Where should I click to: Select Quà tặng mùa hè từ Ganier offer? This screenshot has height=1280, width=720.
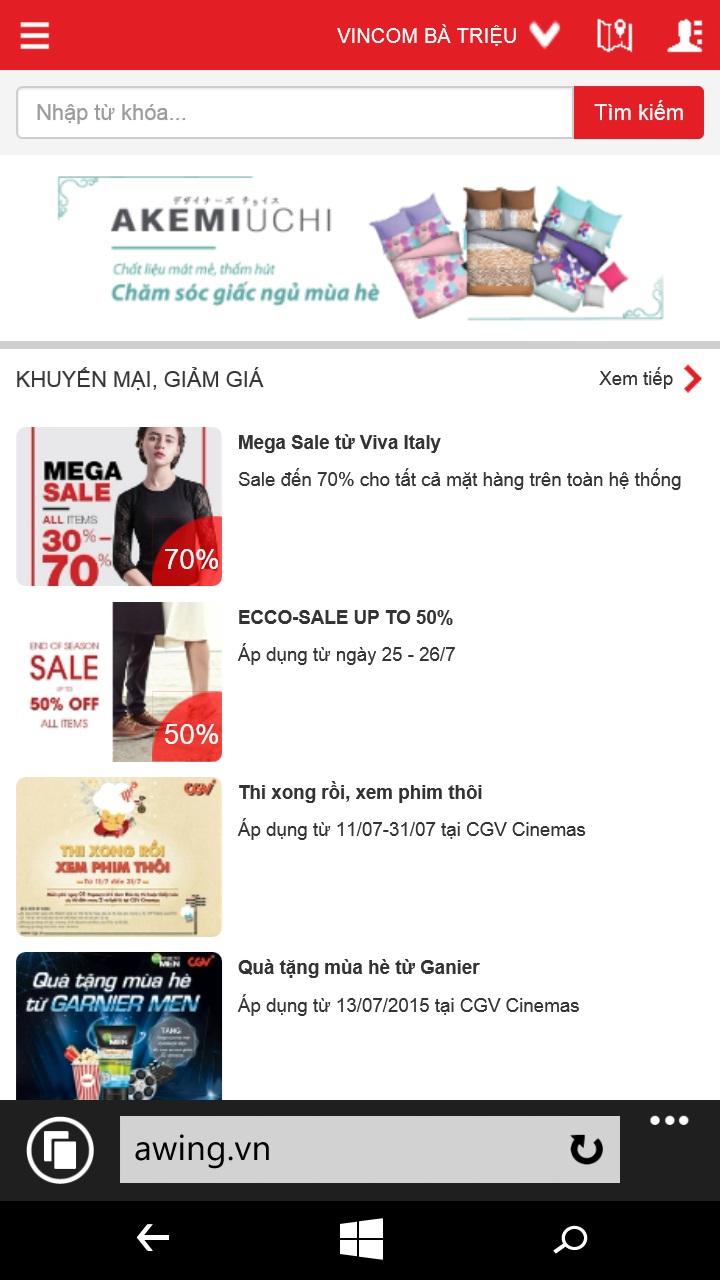pyautogui.click(x=358, y=967)
